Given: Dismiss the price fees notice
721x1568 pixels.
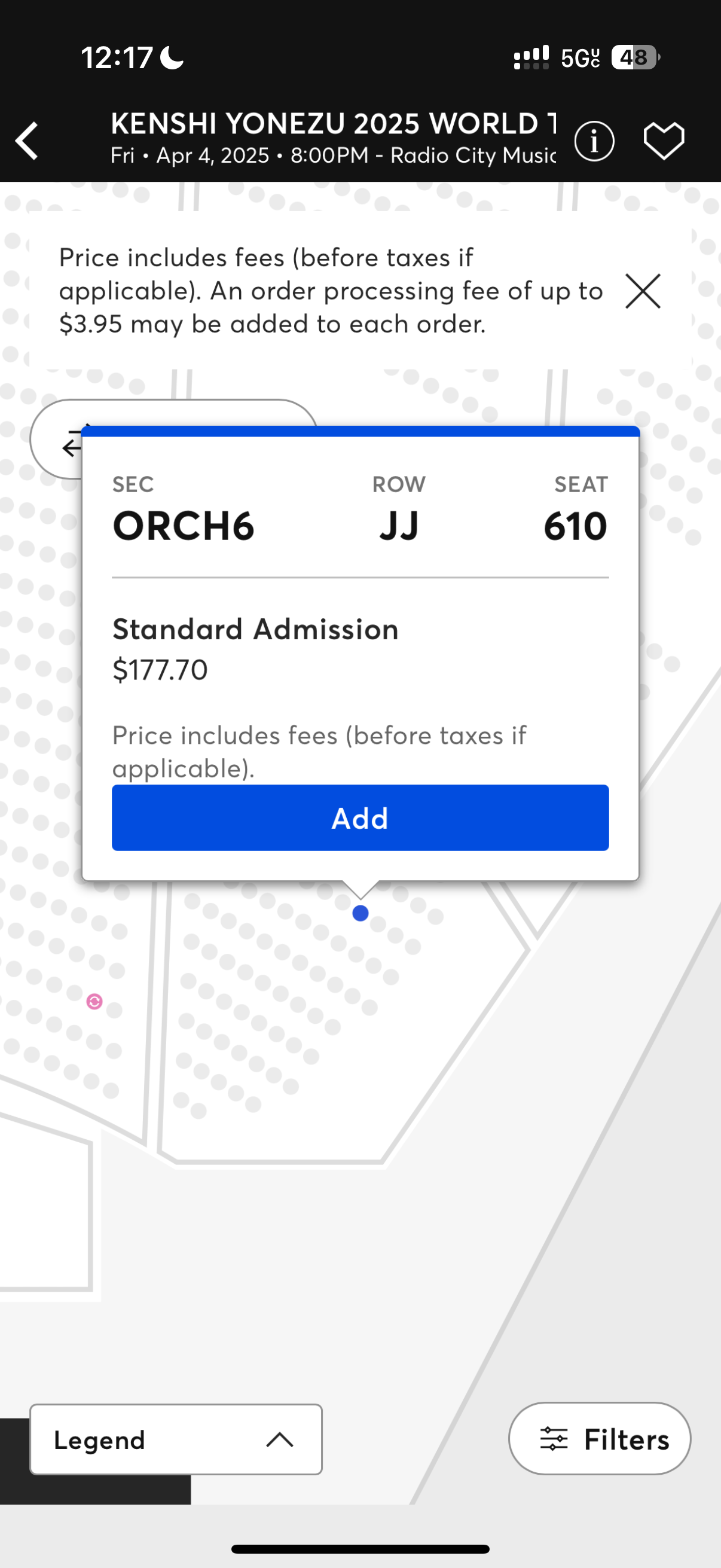Looking at the screenshot, I should 643,292.
